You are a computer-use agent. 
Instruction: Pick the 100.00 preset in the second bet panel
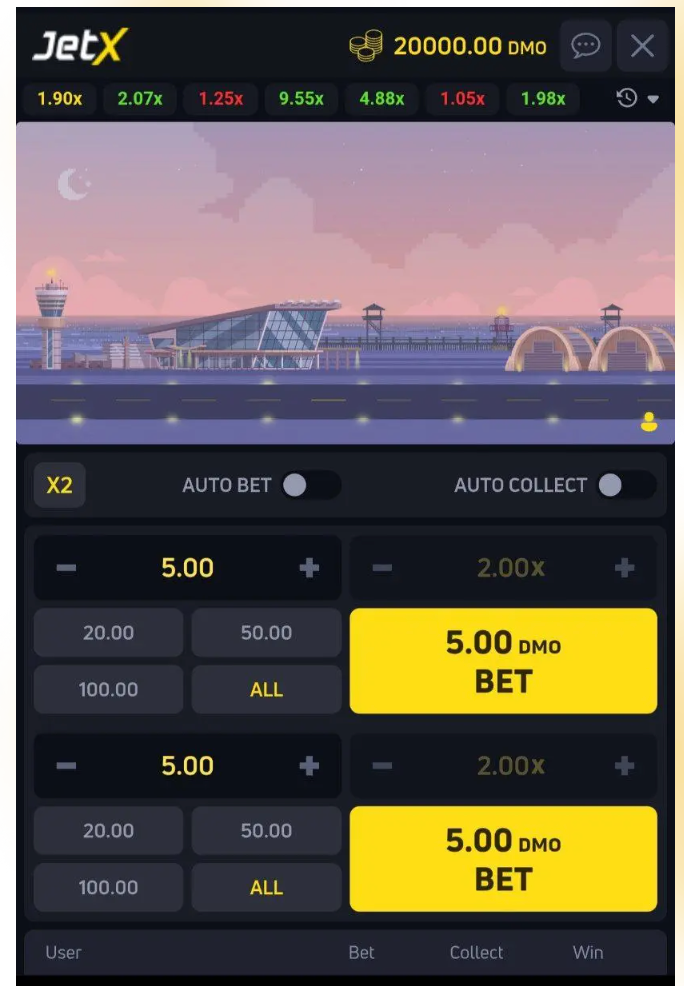[x=108, y=887]
